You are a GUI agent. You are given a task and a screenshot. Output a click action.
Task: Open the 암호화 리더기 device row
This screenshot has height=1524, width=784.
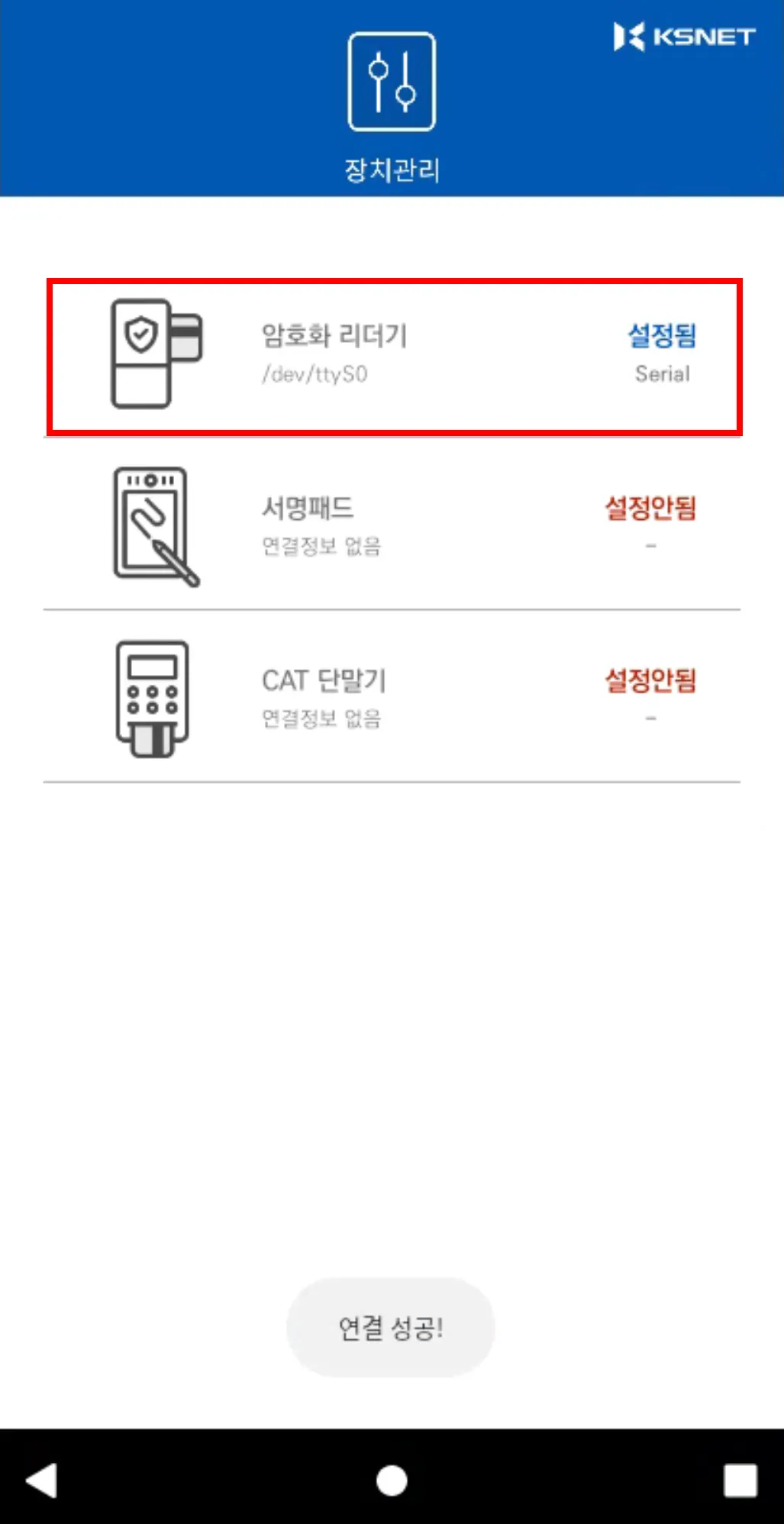coord(393,357)
